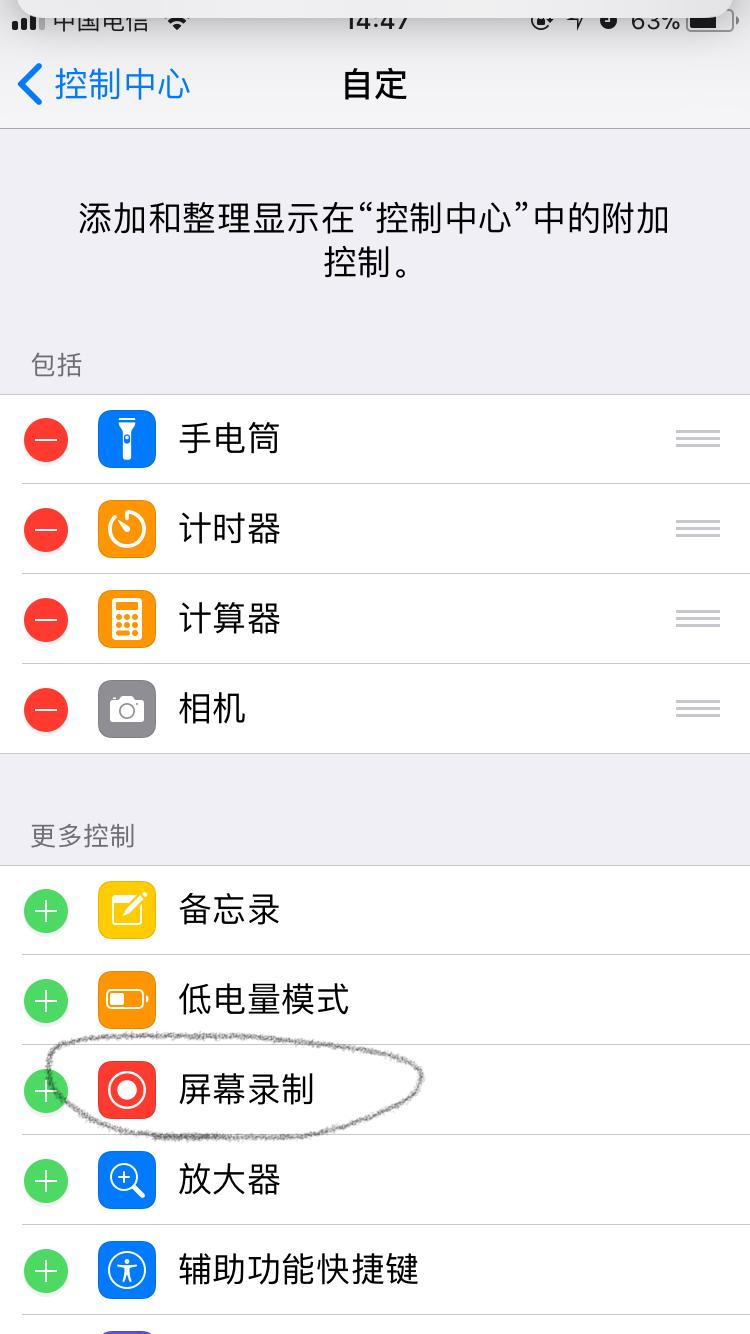The height and width of the screenshot is (1334, 750).
Task: Remove 计时器 using its red minus
Action: [46, 529]
